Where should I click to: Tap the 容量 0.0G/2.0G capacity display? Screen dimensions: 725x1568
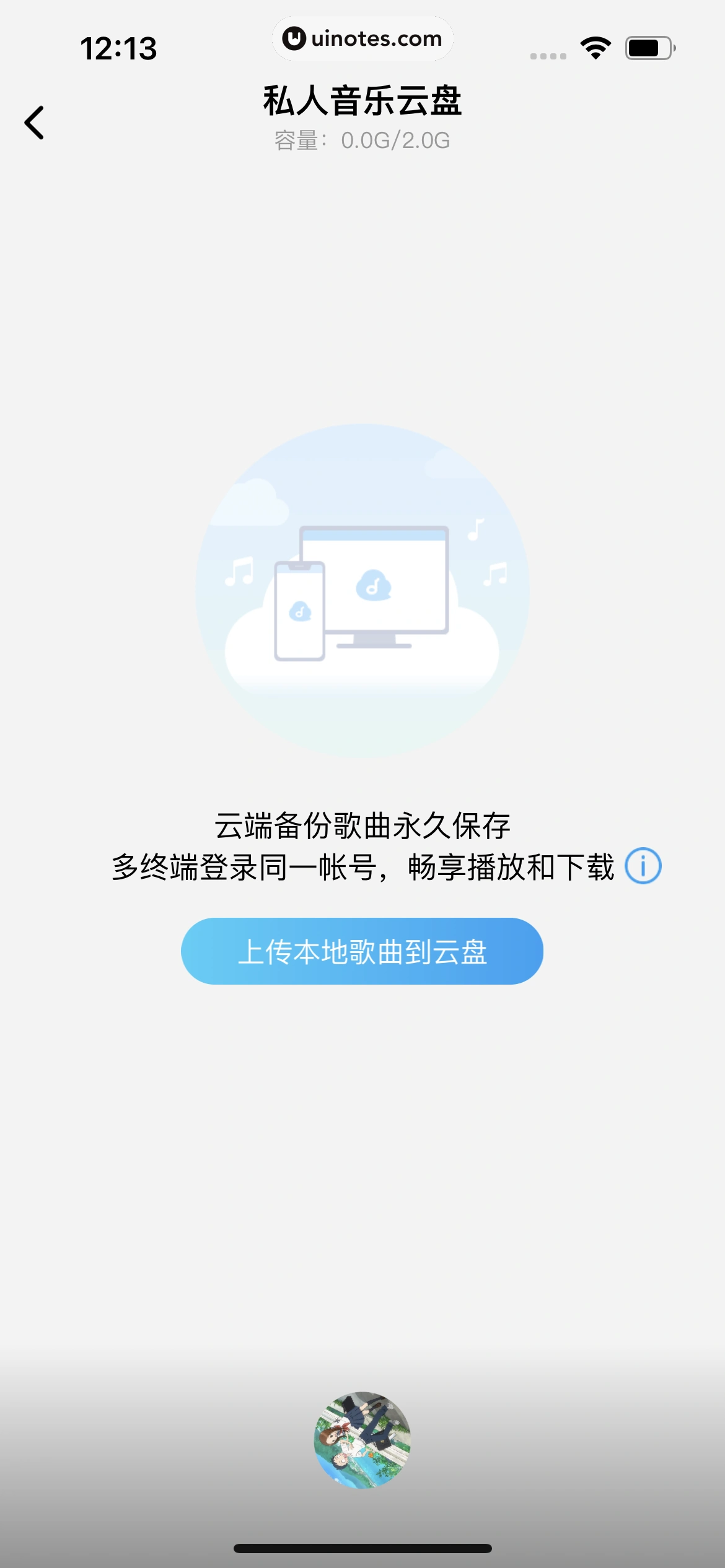pyautogui.click(x=362, y=141)
